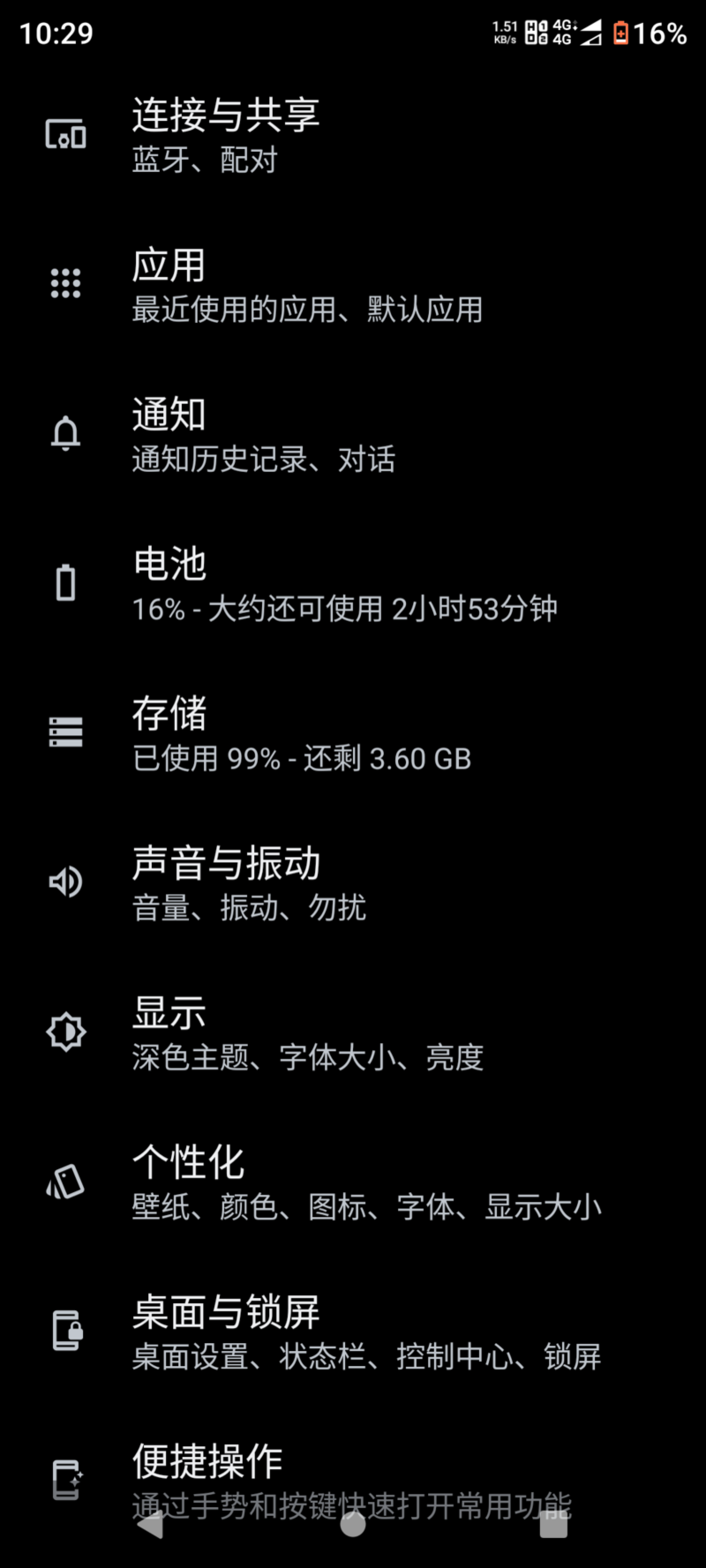Open 连接与共享 settings
This screenshot has width=706, height=1568.
coord(353,135)
